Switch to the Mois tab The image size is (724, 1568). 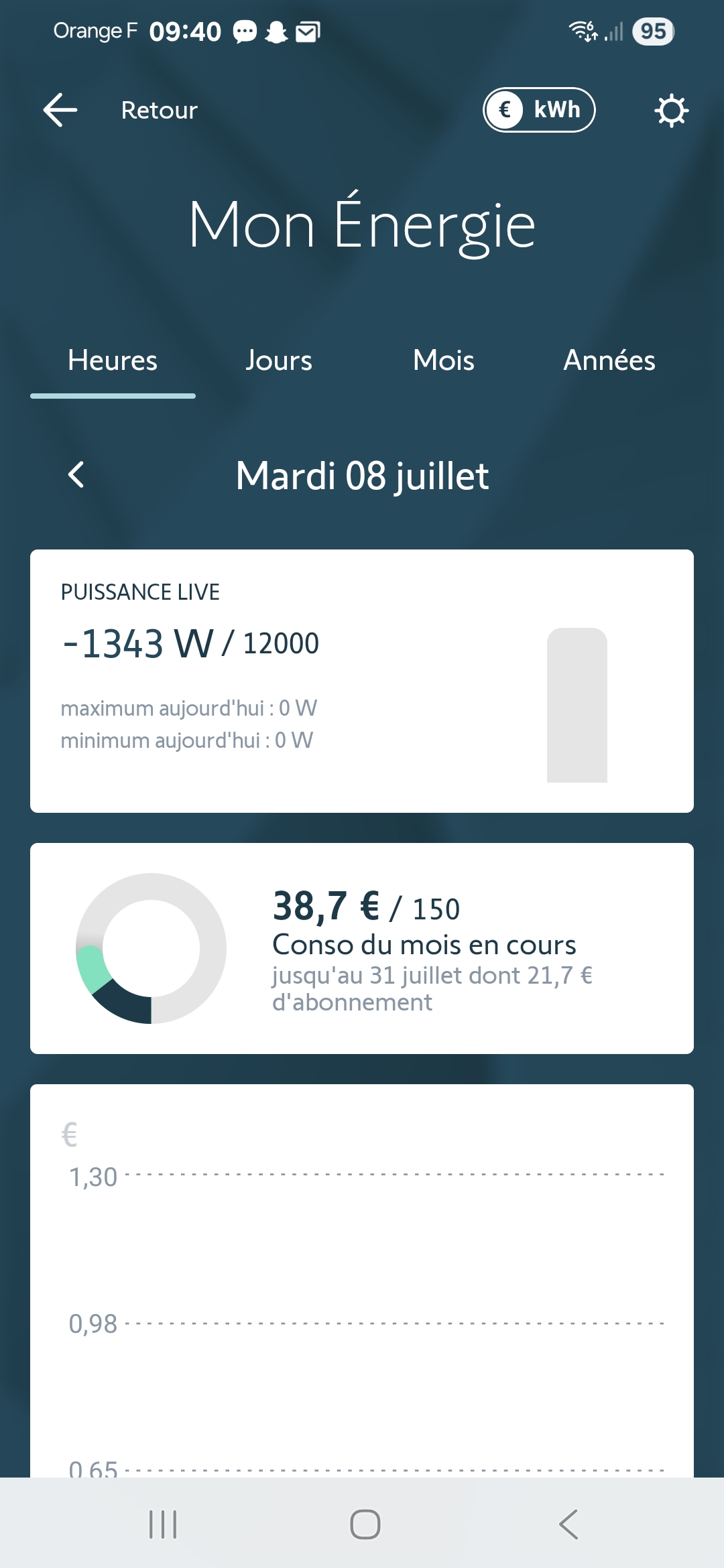click(444, 361)
